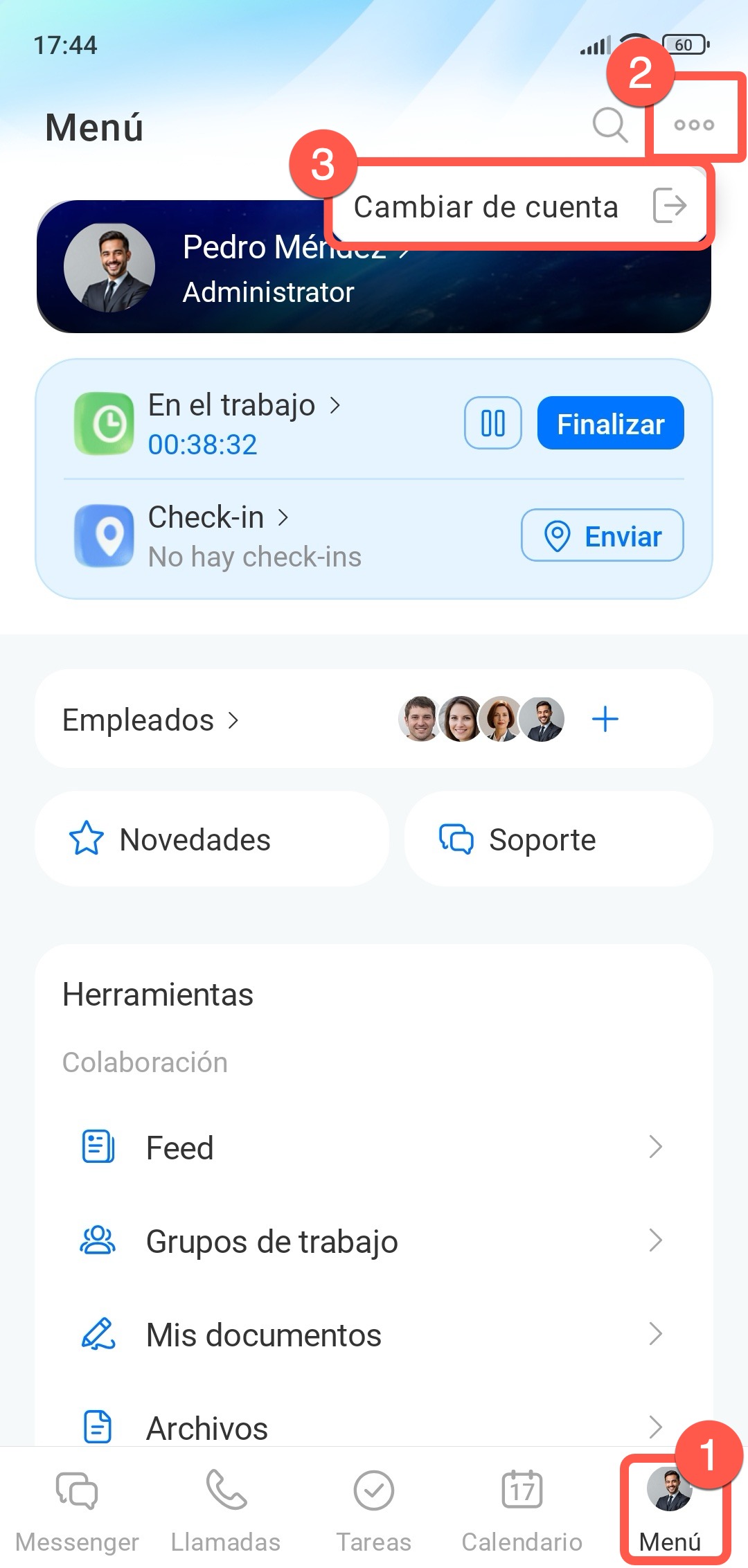Switch to the Llamadas tab

[x=226, y=1511]
